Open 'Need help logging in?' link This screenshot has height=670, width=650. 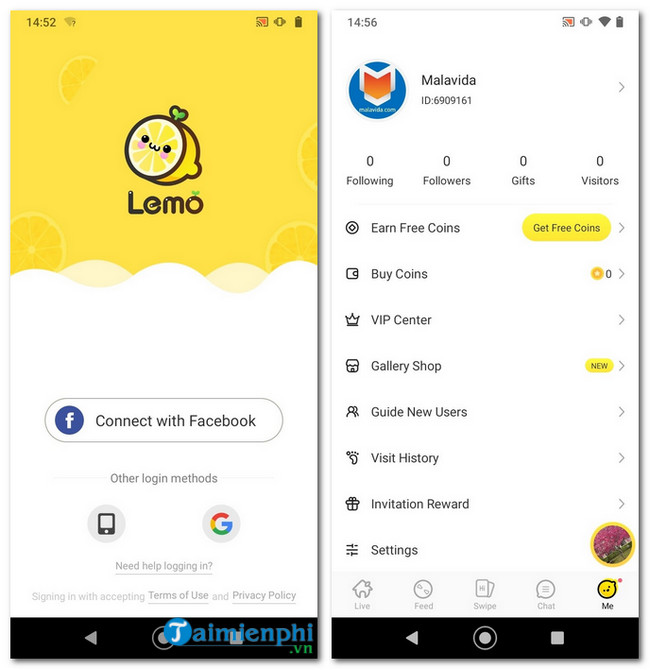pos(163,566)
